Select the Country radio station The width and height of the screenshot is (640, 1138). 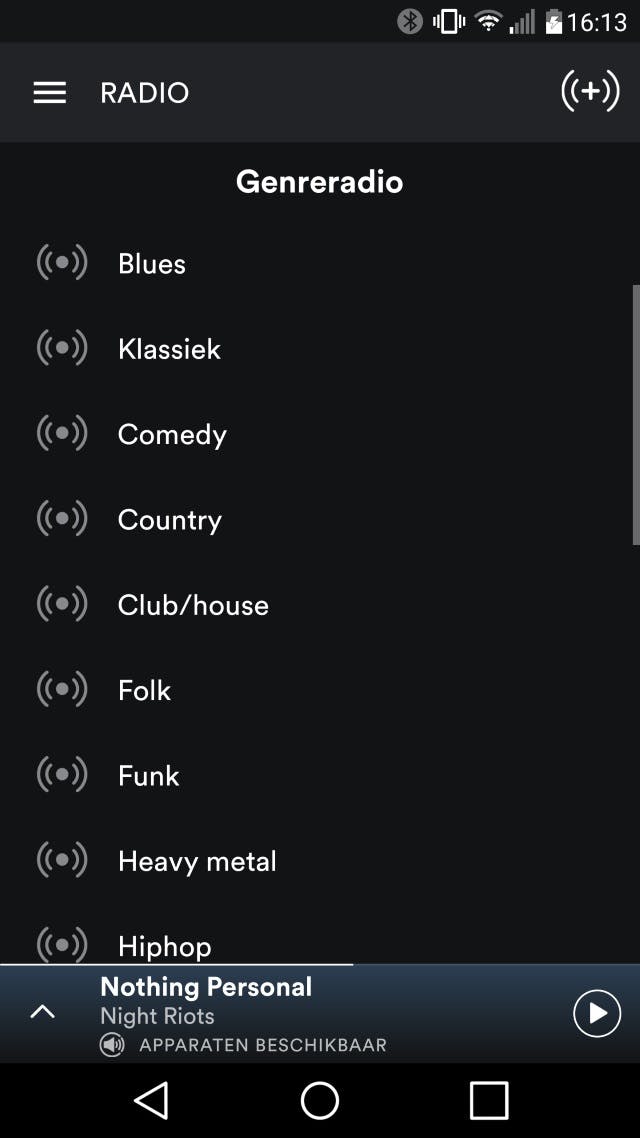click(x=169, y=520)
